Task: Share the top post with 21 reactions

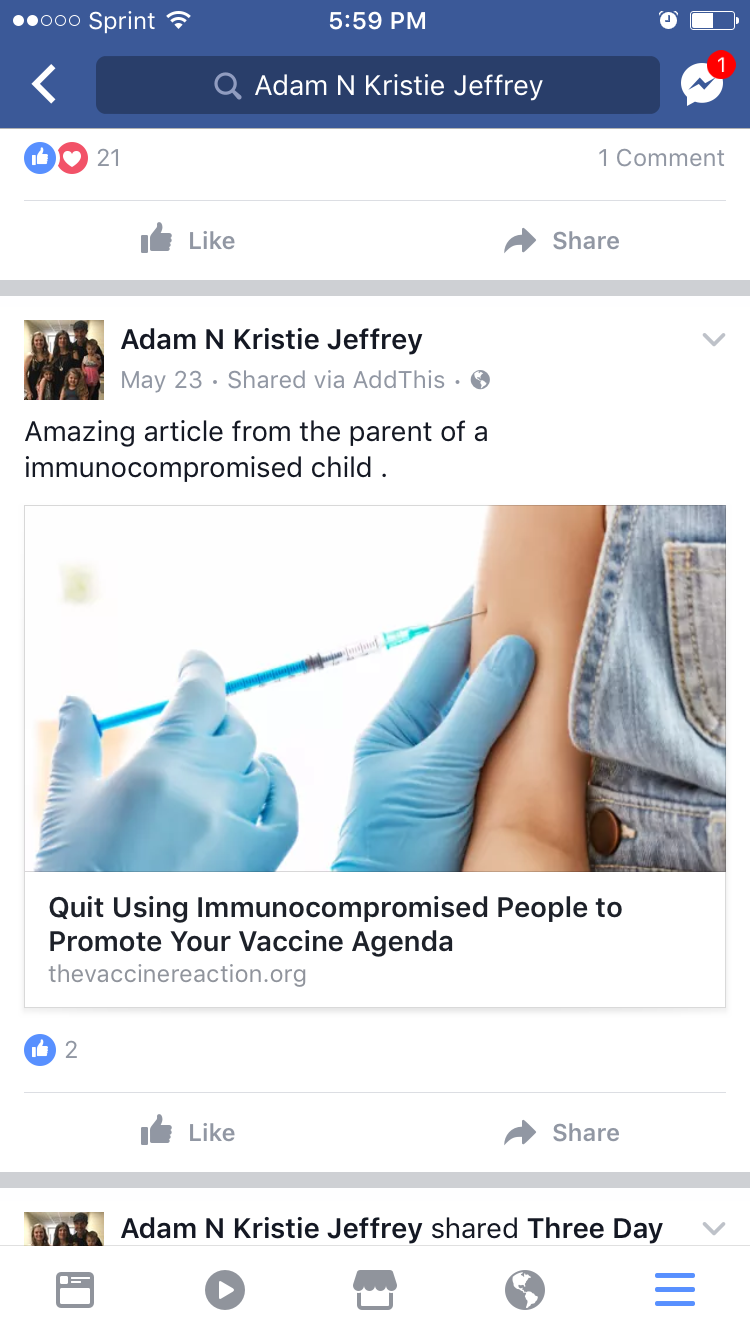Action: pyautogui.click(x=562, y=240)
